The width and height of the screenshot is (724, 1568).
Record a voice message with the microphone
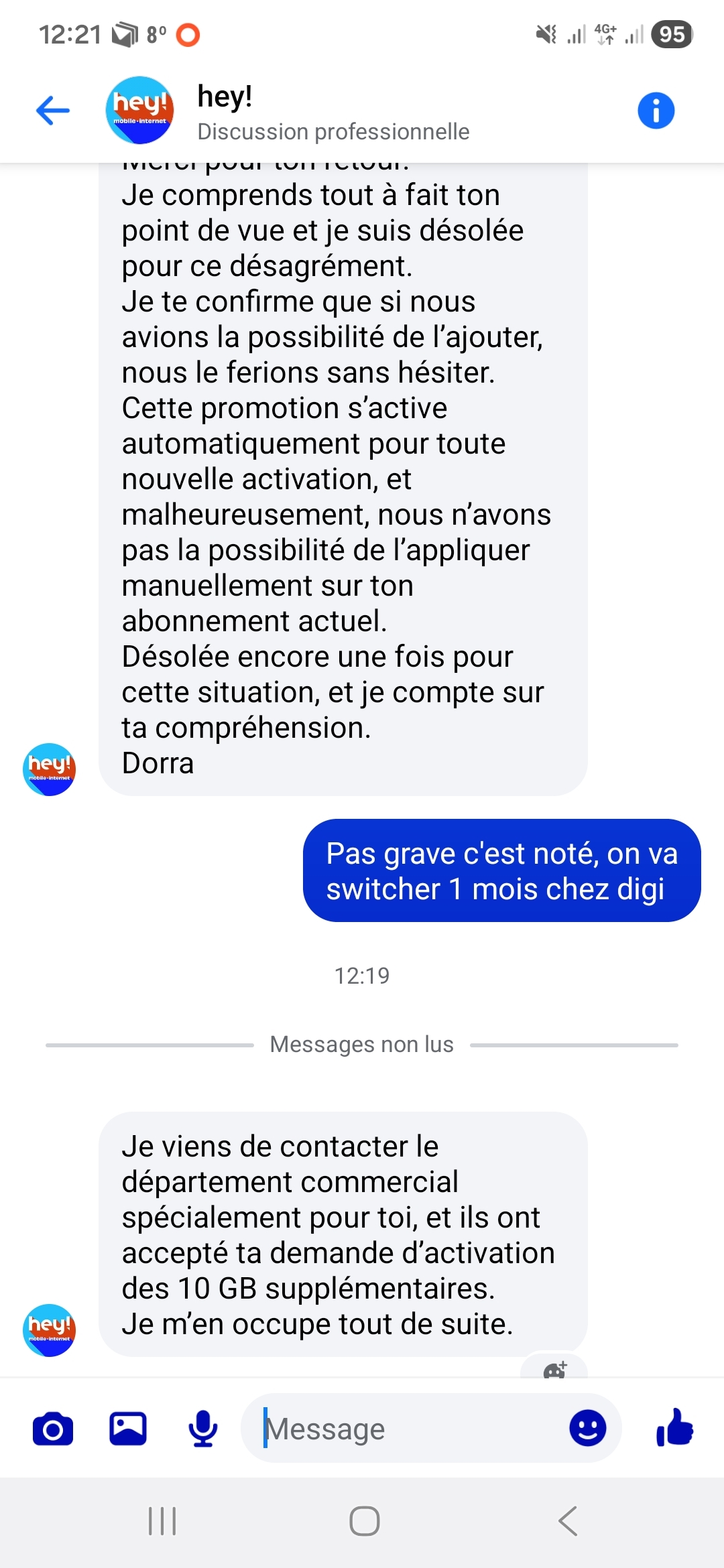(202, 1429)
